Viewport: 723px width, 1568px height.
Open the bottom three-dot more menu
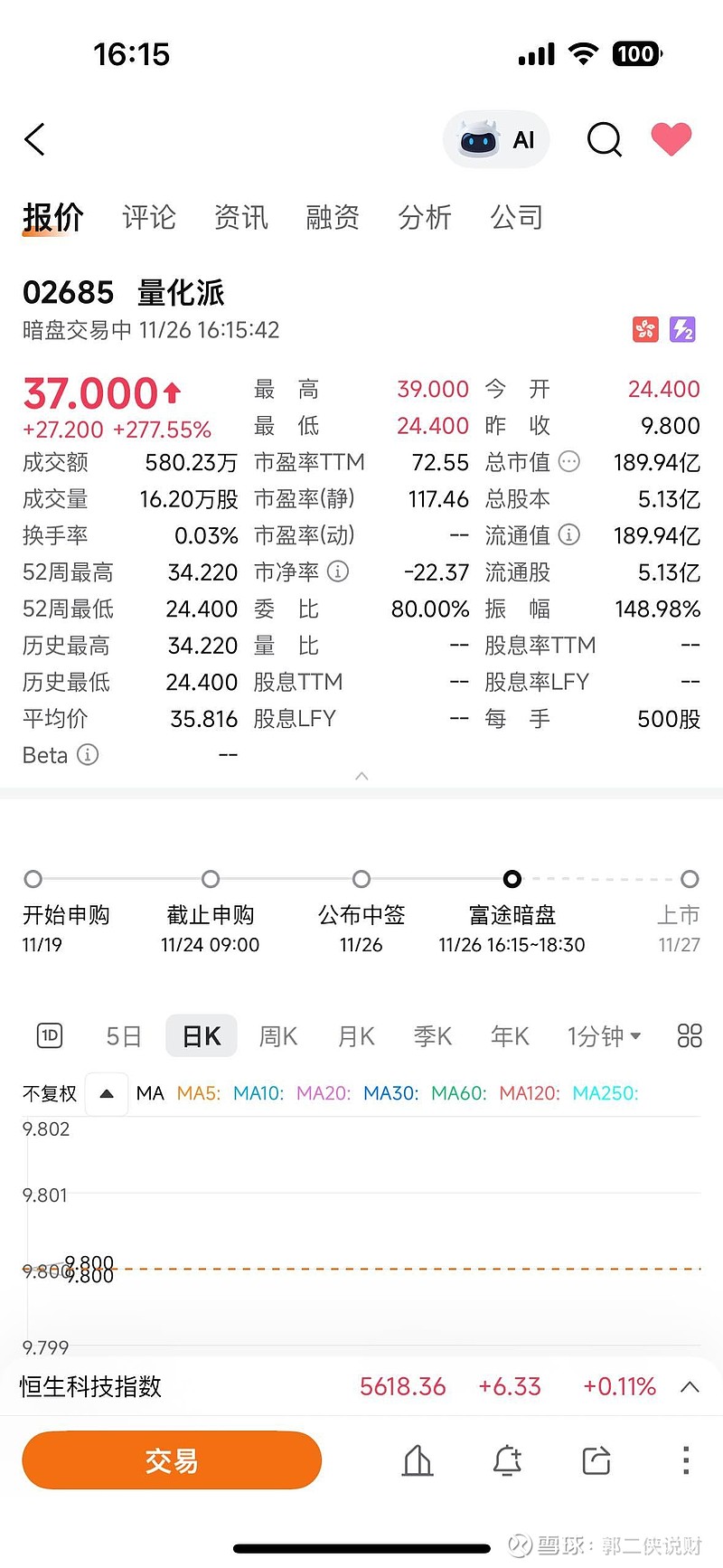click(x=686, y=1460)
